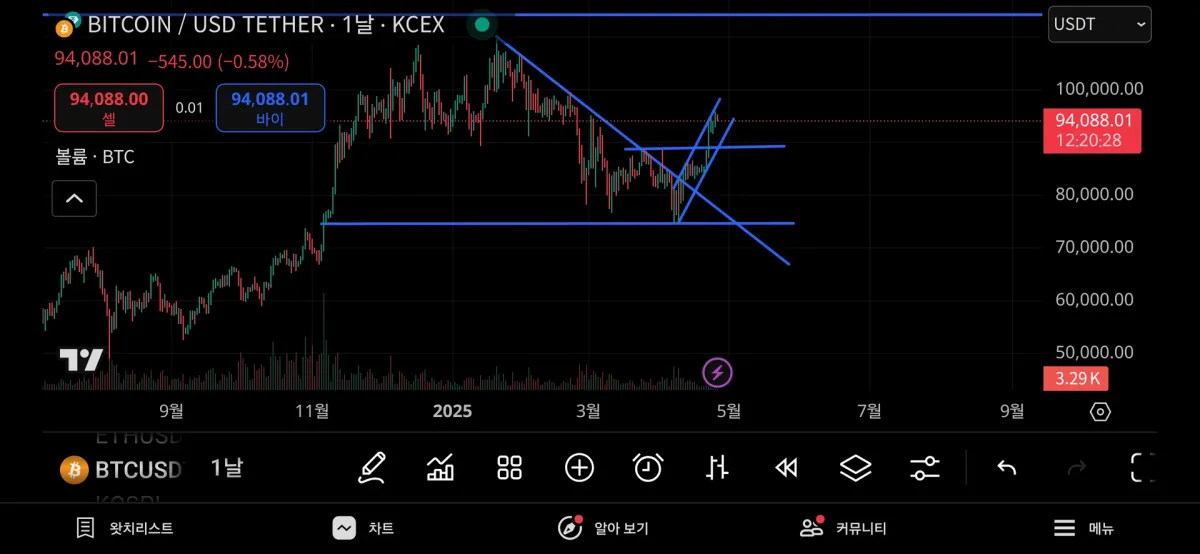Viewport: 1200px width, 554px height.
Task: Change the 1날 timeframe interval
Action: point(226,467)
